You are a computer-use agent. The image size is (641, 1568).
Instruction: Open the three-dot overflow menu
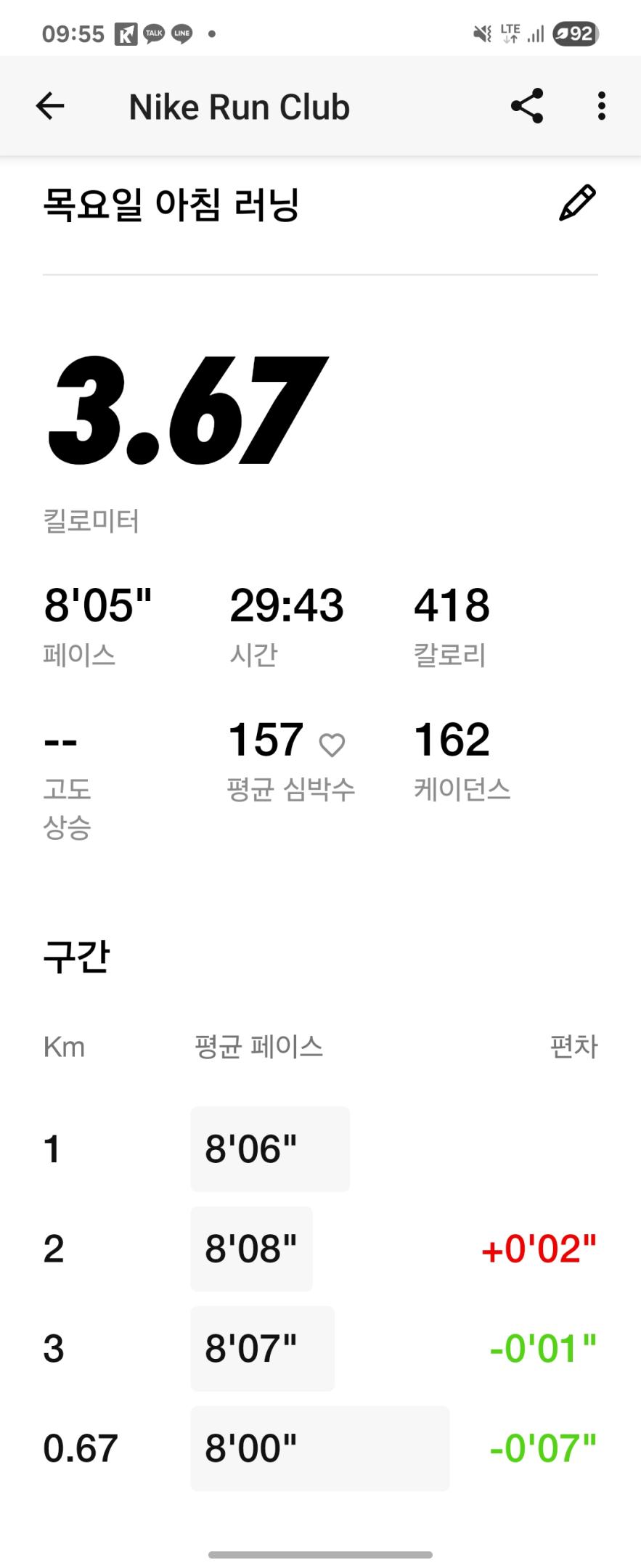coord(601,107)
